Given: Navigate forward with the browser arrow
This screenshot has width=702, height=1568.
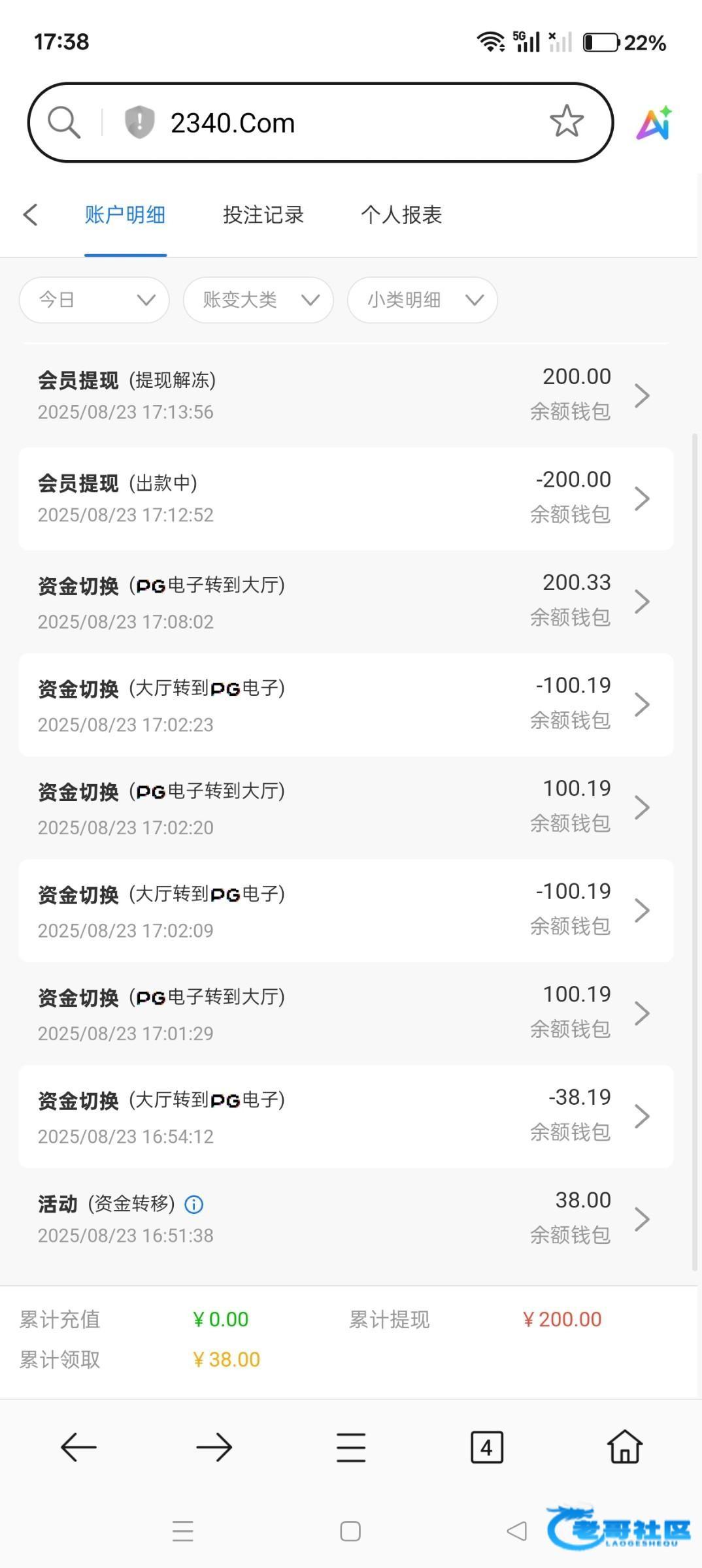Looking at the screenshot, I should coord(214,1447).
